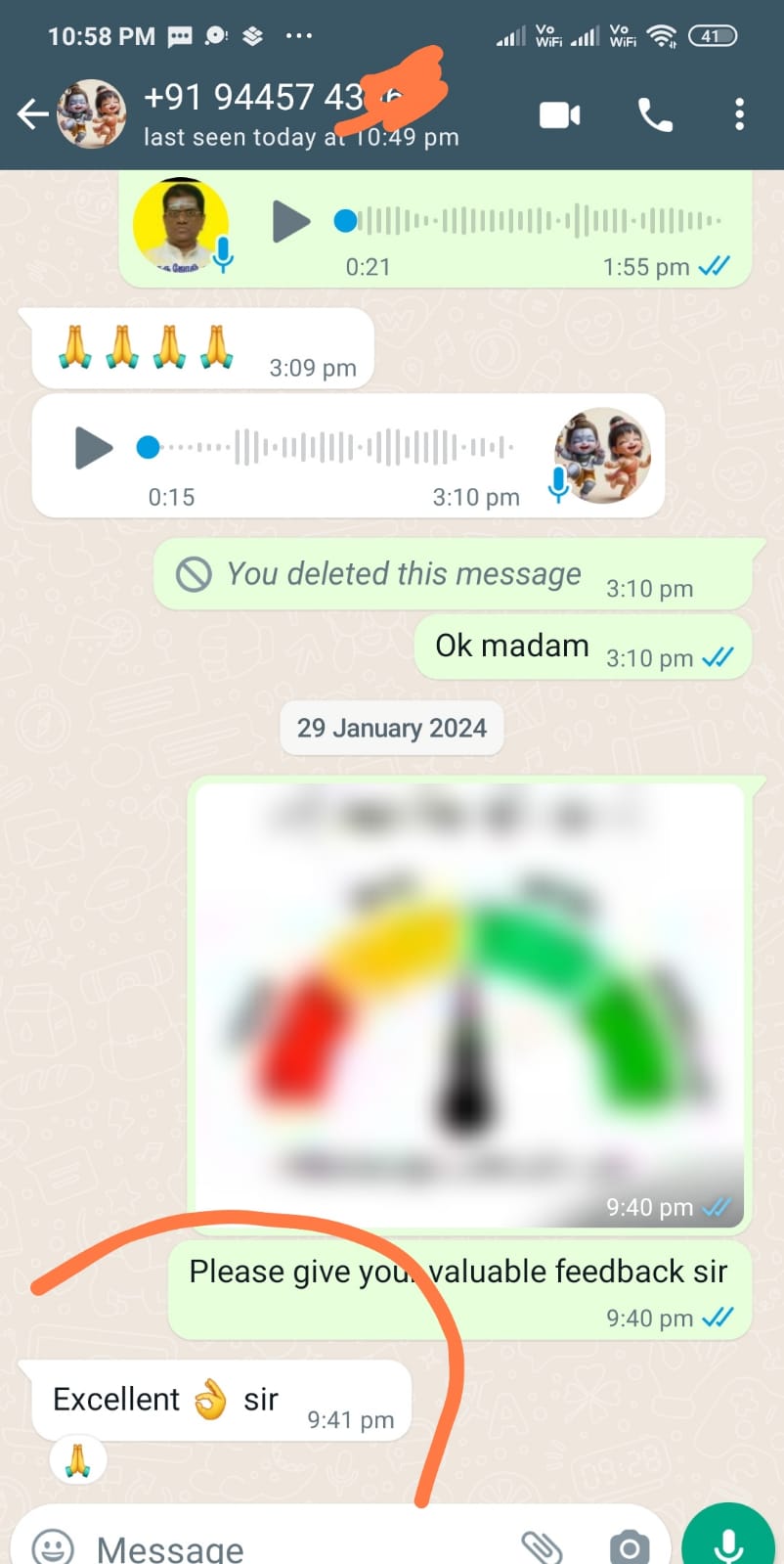Attach a file with the paperclip
This screenshot has width=784, height=1564.
(x=541, y=1546)
